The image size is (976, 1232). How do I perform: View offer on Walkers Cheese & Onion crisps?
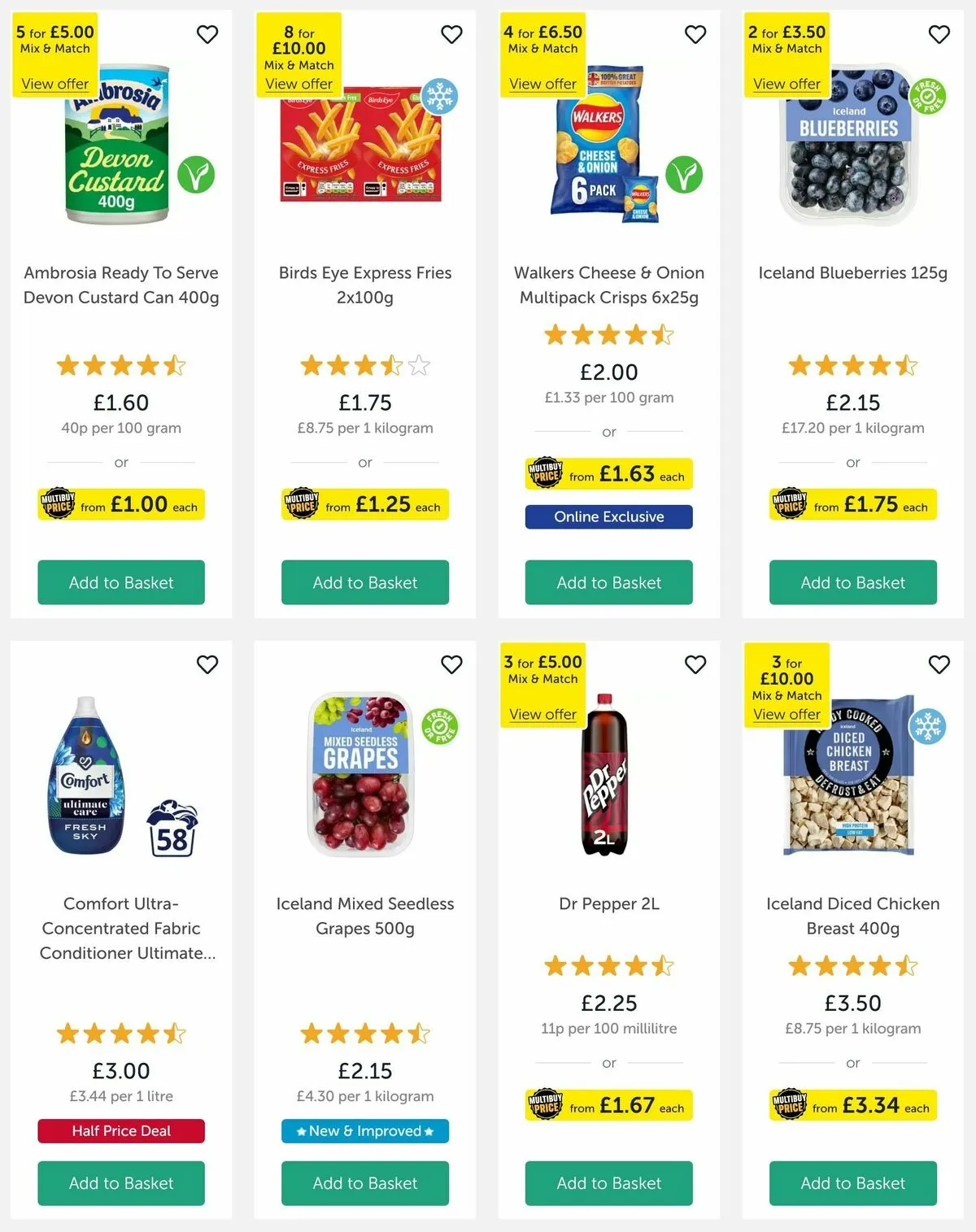pos(542,84)
